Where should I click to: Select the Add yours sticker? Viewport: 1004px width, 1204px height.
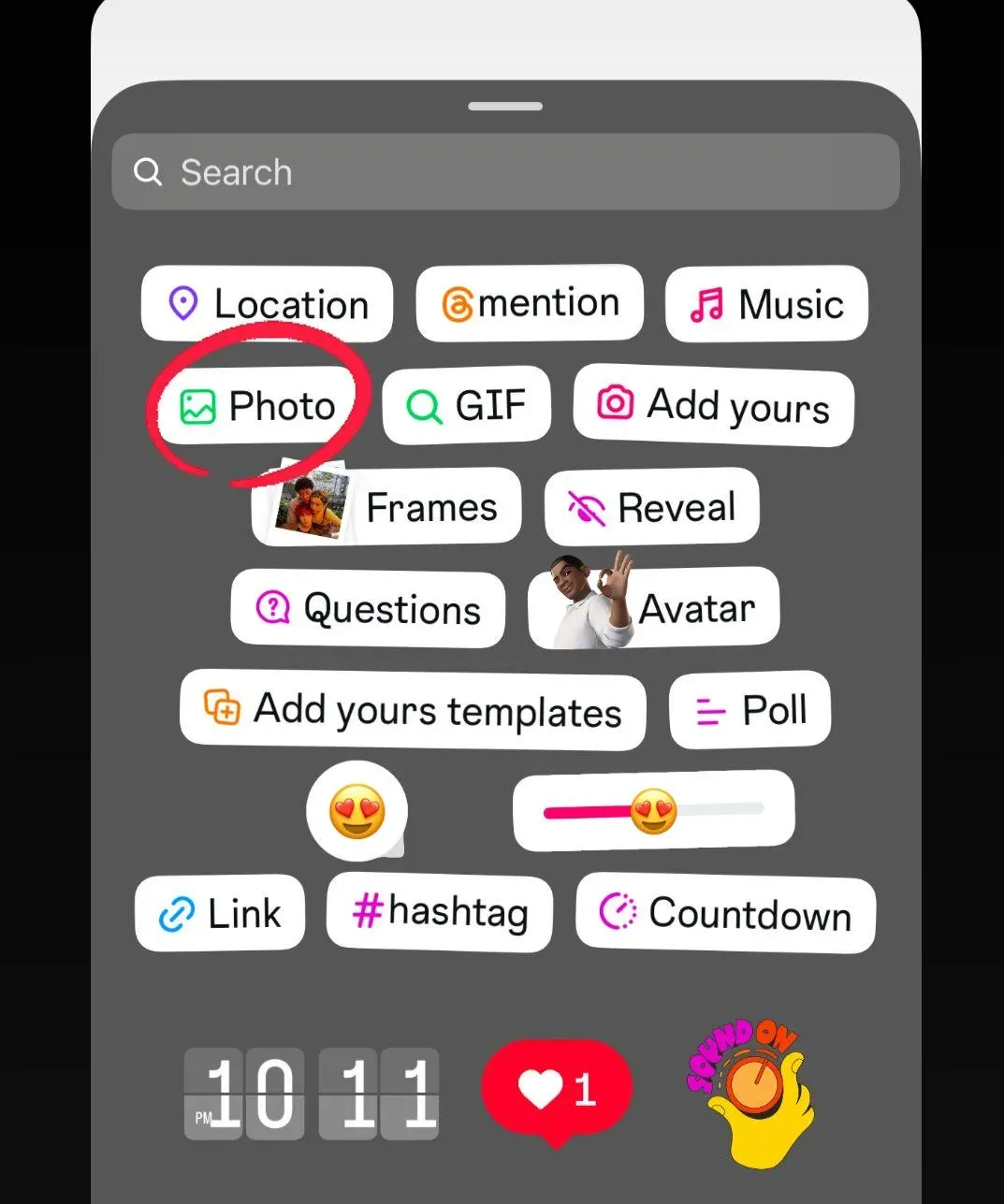click(x=713, y=405)
